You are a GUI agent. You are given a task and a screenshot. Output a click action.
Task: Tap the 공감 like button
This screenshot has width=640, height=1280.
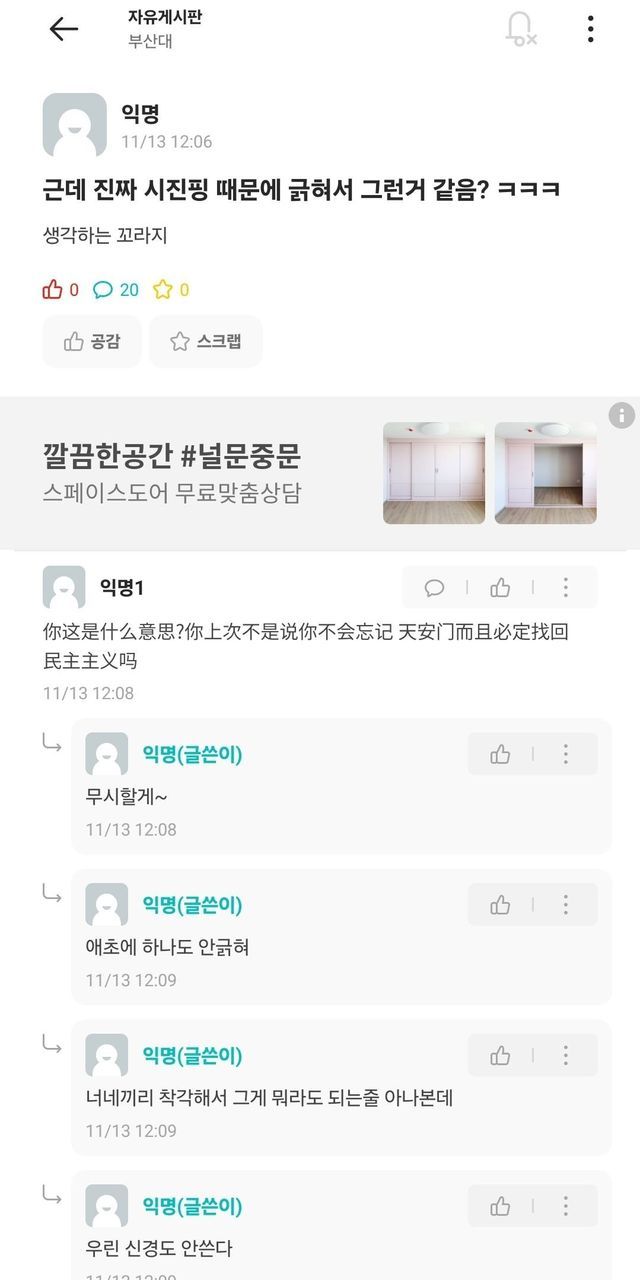coord(92,342)
